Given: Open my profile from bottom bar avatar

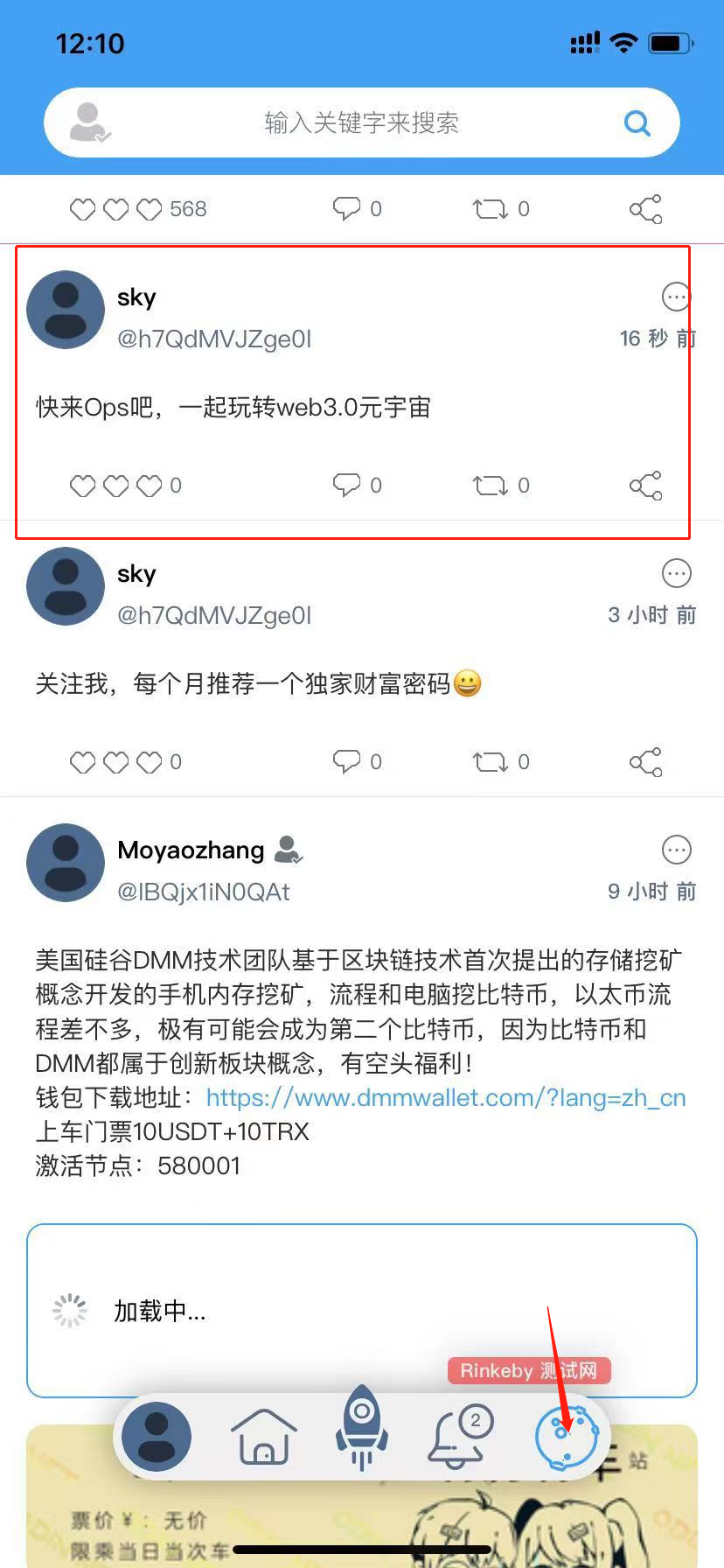Looking at the screenshot, I should point(157,1437).
